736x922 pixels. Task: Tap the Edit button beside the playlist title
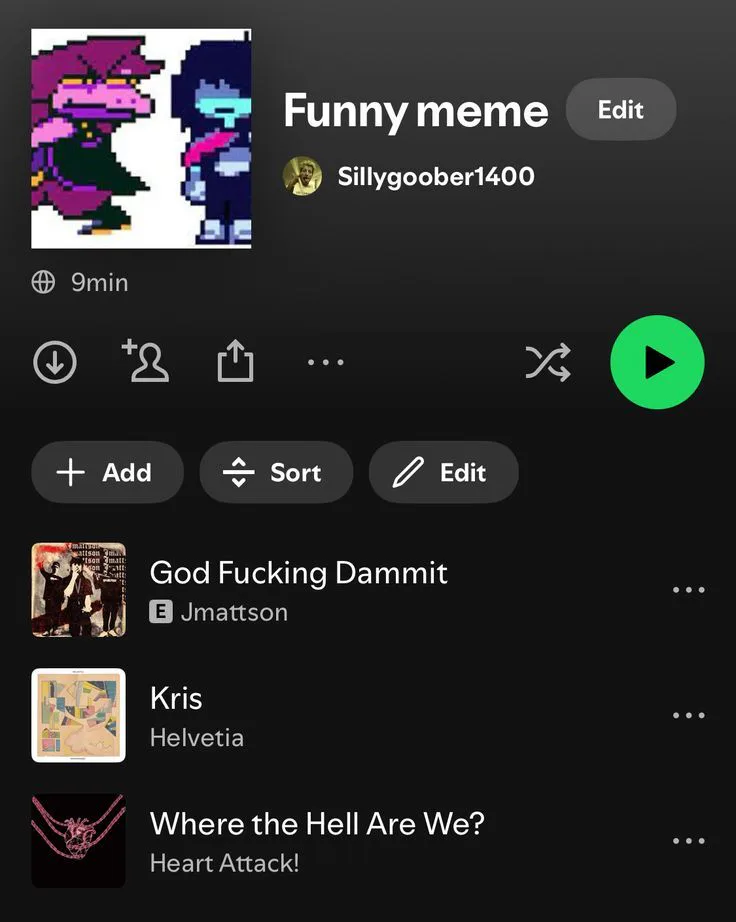[620, 110]
